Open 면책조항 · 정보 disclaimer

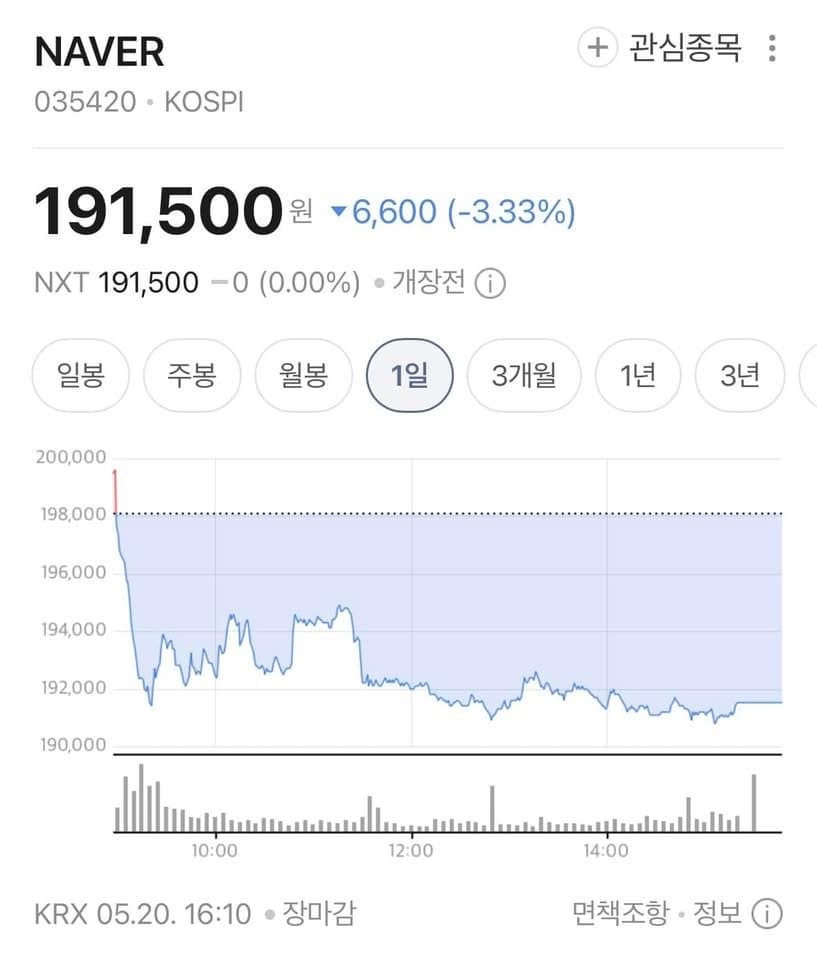[677, 913]
